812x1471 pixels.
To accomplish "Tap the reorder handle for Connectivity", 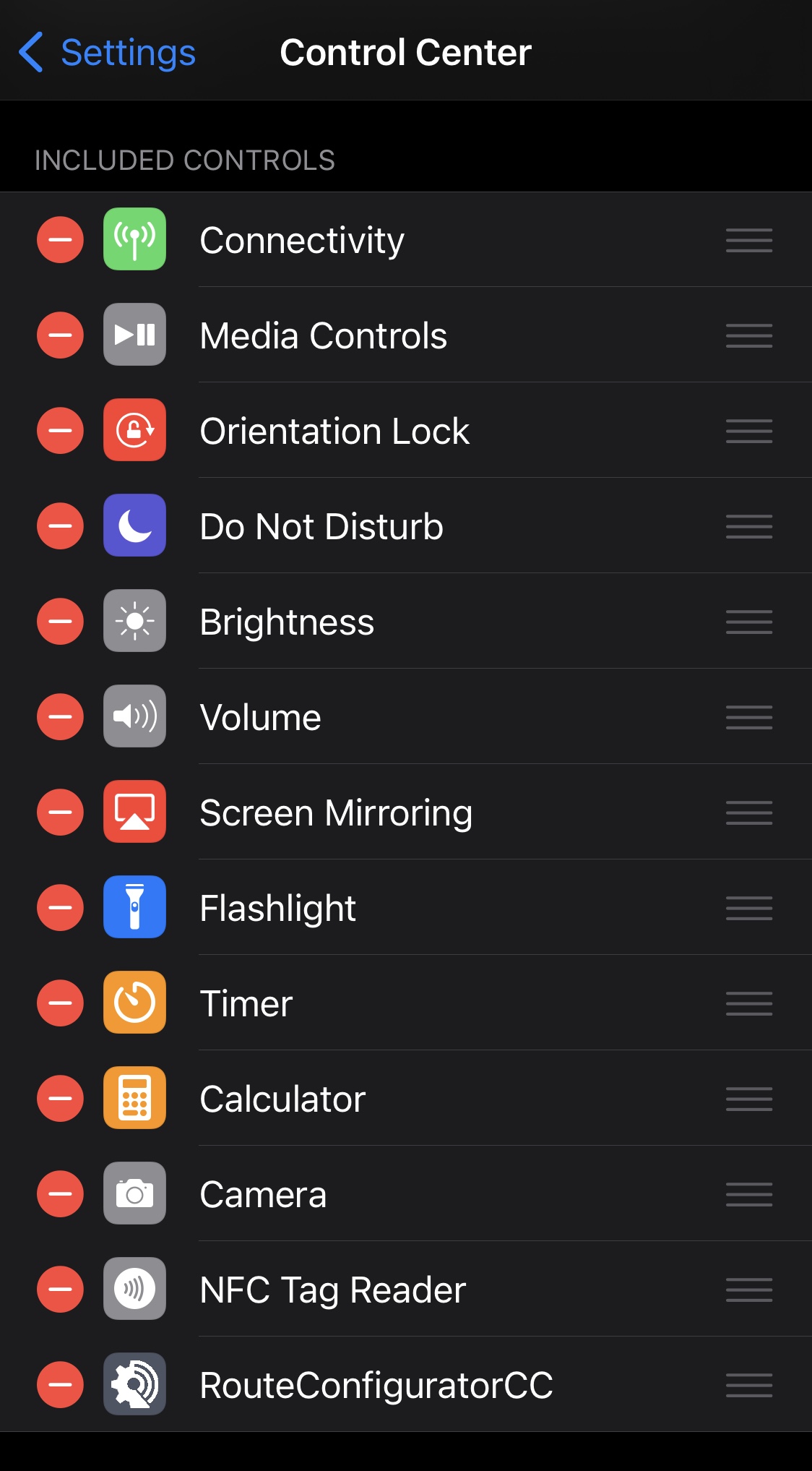I will [x=749, y=240].
